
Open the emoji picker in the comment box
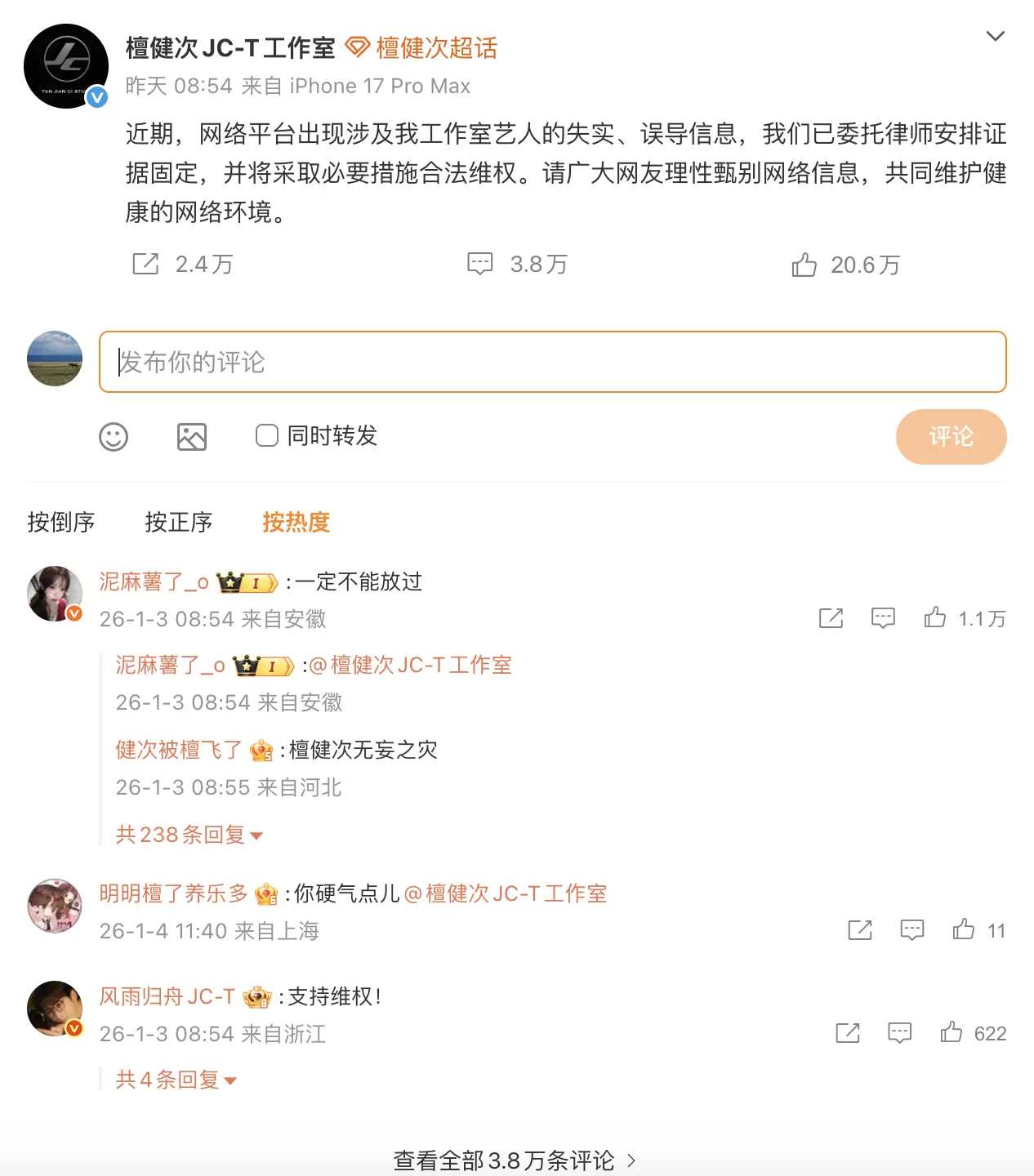[x=114, y=437]
